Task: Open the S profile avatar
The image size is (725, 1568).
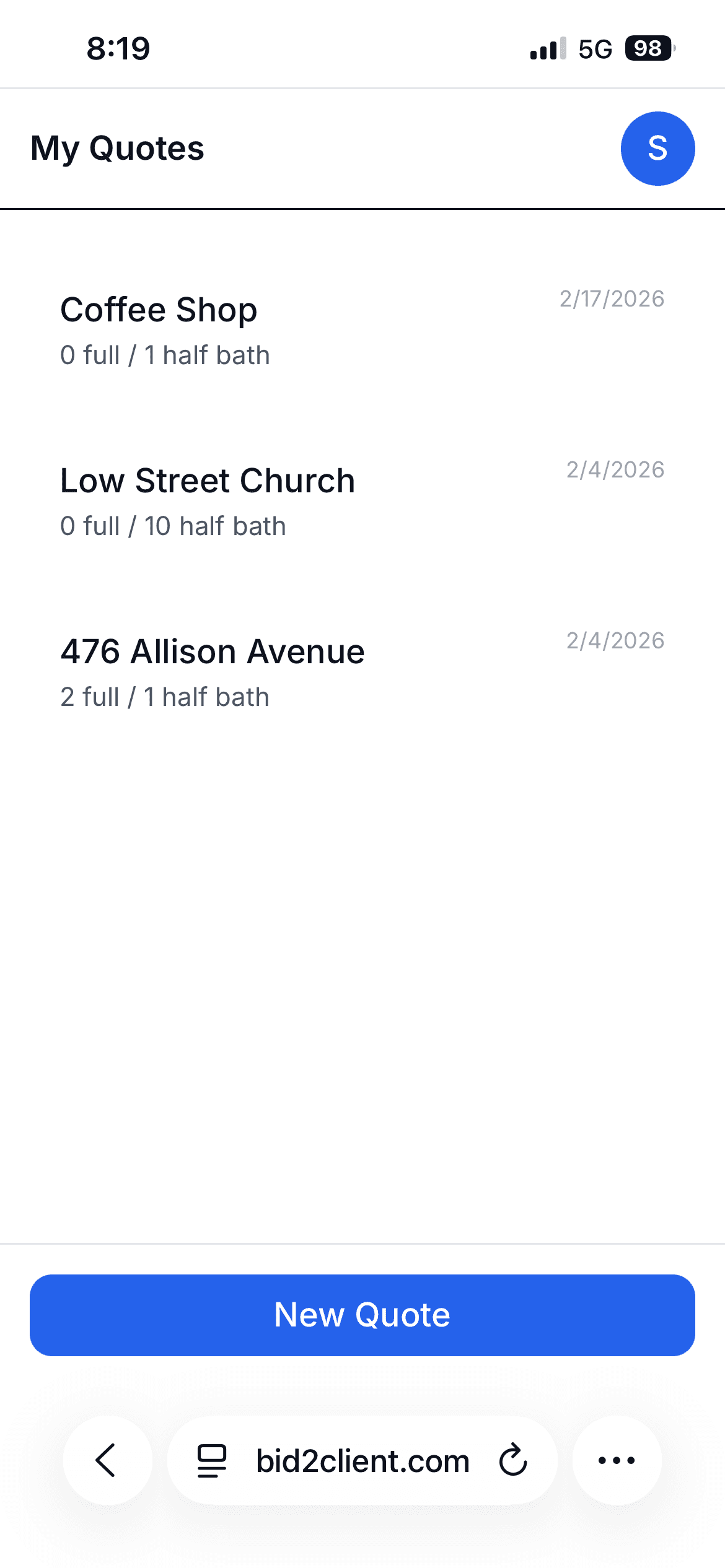Action: coord(657,149)
